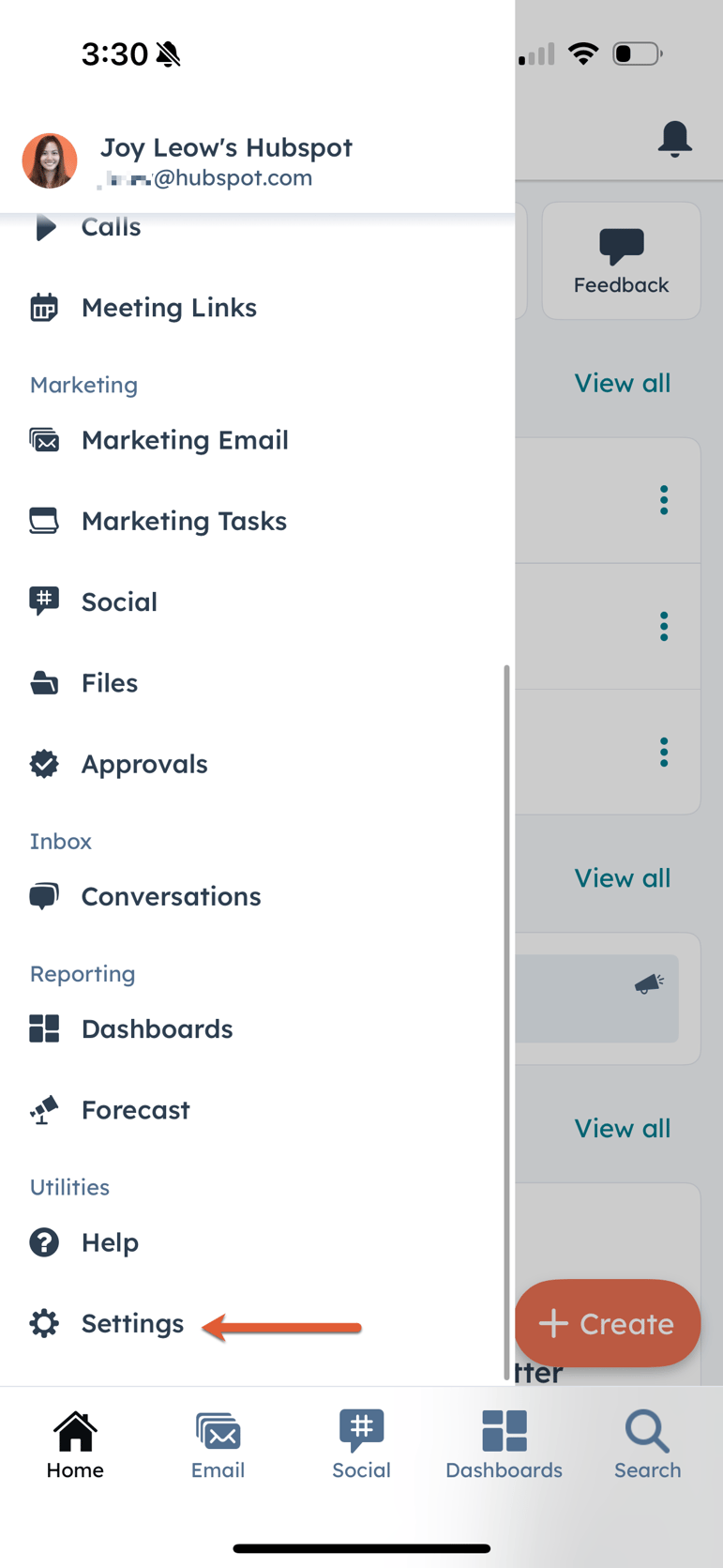Click the Files folder icon
Screen dimensions: 723x1568
tap(43, 682)
